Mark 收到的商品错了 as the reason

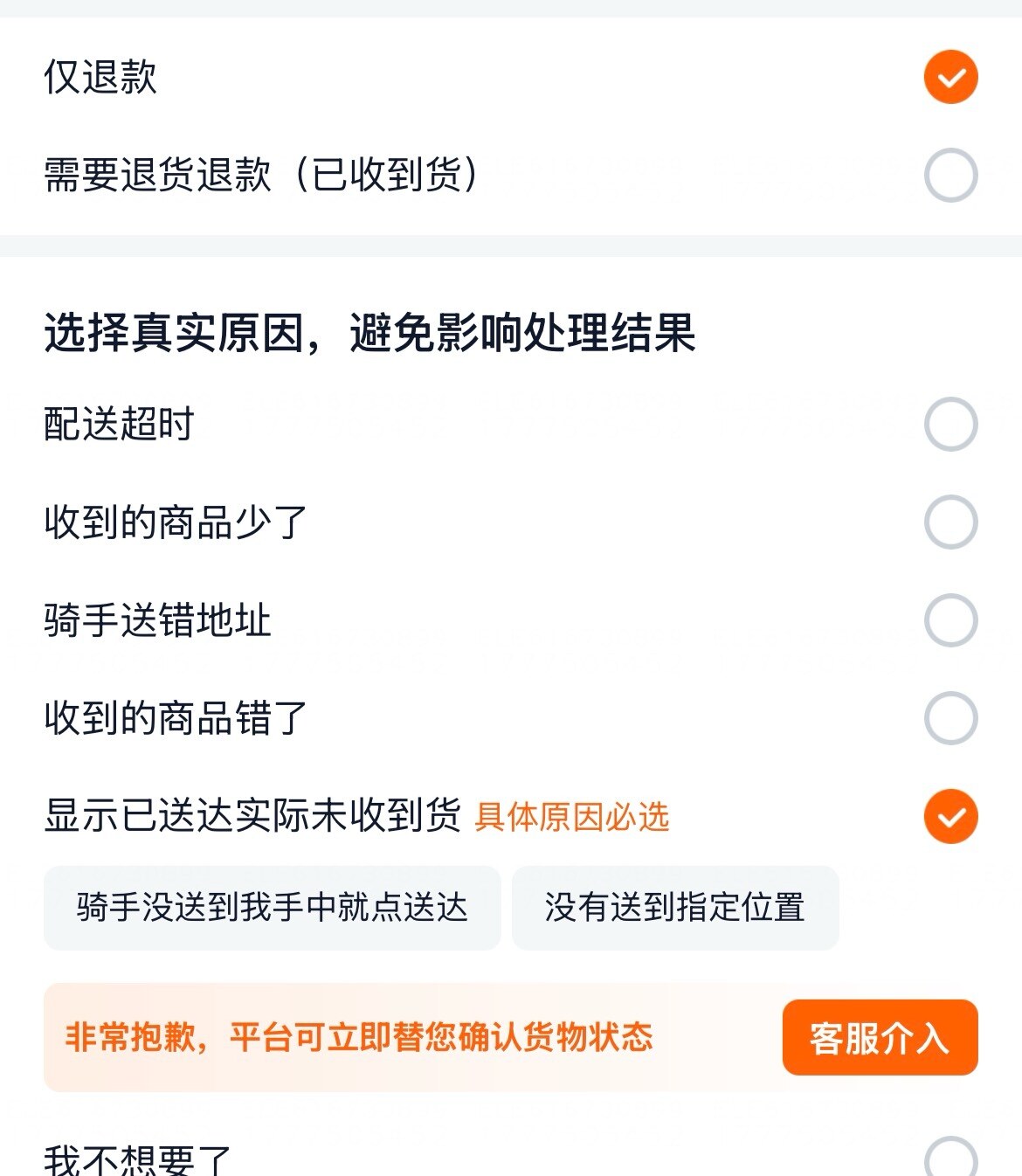click(950, 718)
